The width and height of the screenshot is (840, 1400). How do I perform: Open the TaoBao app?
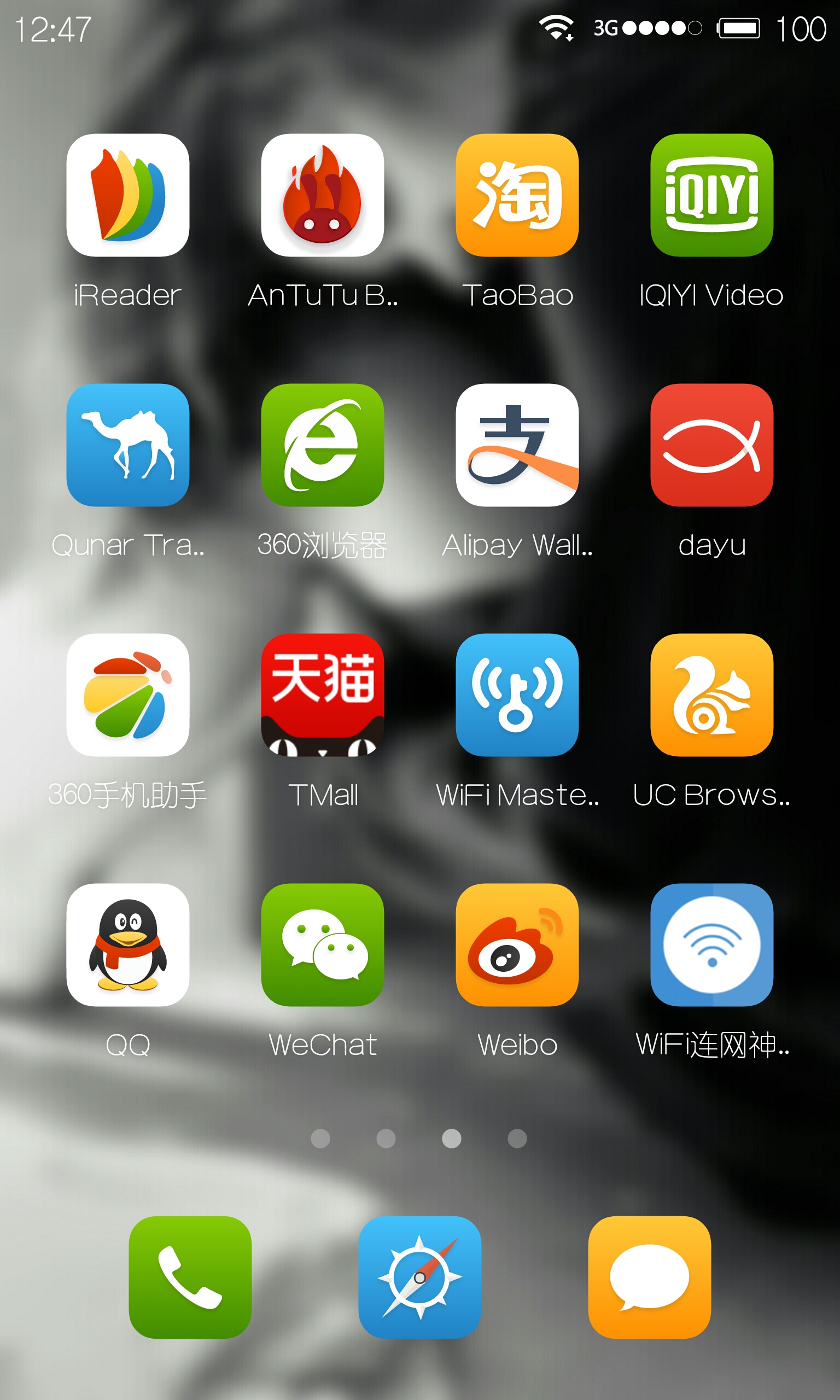coord(517,195)
